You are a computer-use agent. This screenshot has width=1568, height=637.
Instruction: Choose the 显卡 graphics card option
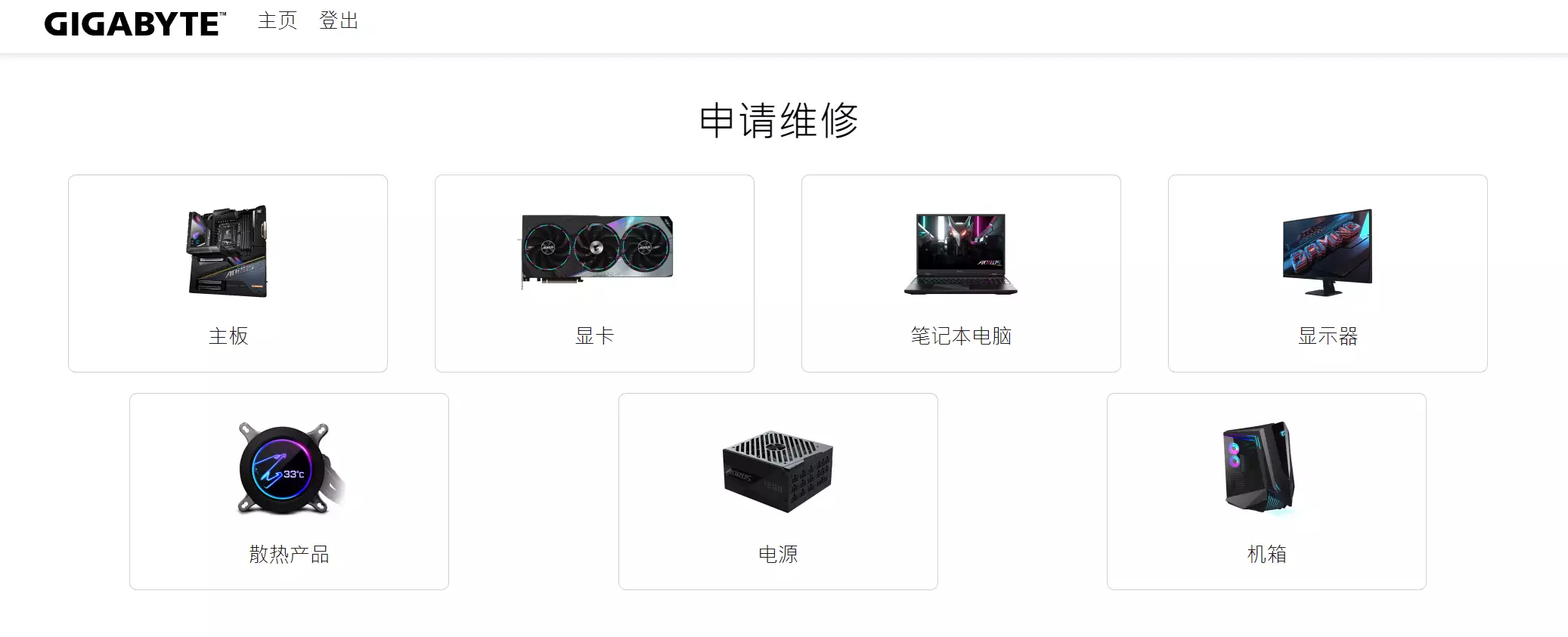click(x=594, y=274)
